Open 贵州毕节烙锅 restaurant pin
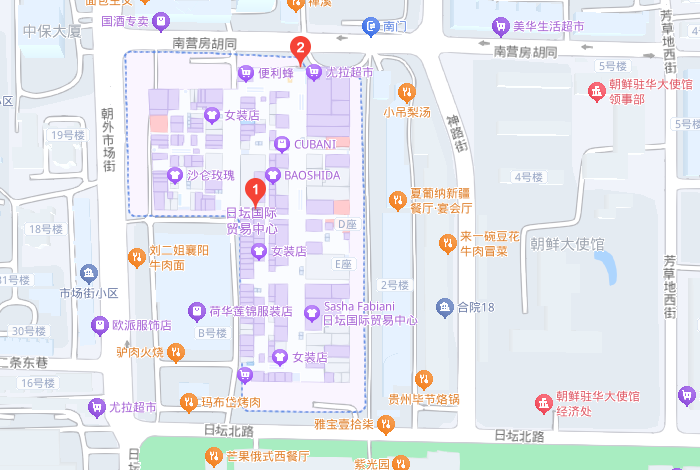 coord(424,379)
